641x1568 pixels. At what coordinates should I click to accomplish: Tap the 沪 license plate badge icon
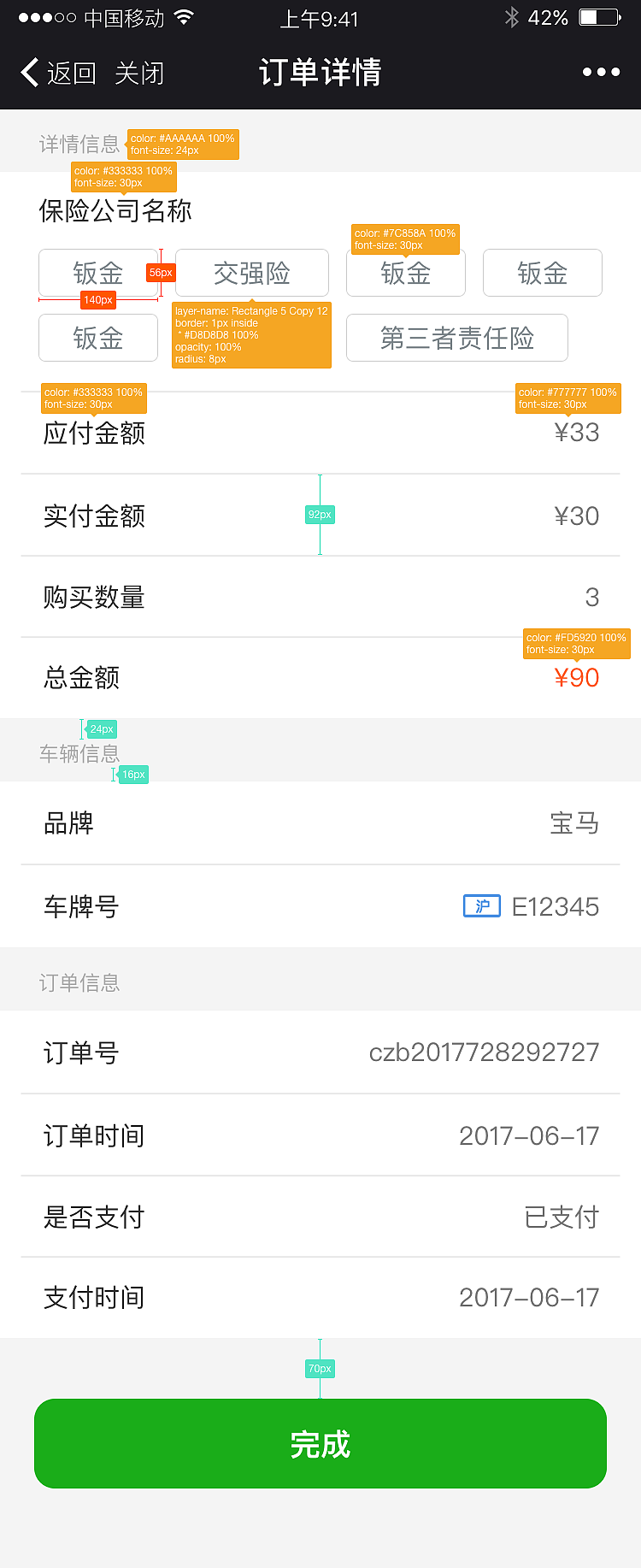pyautogui.click(x=481, y=906)
